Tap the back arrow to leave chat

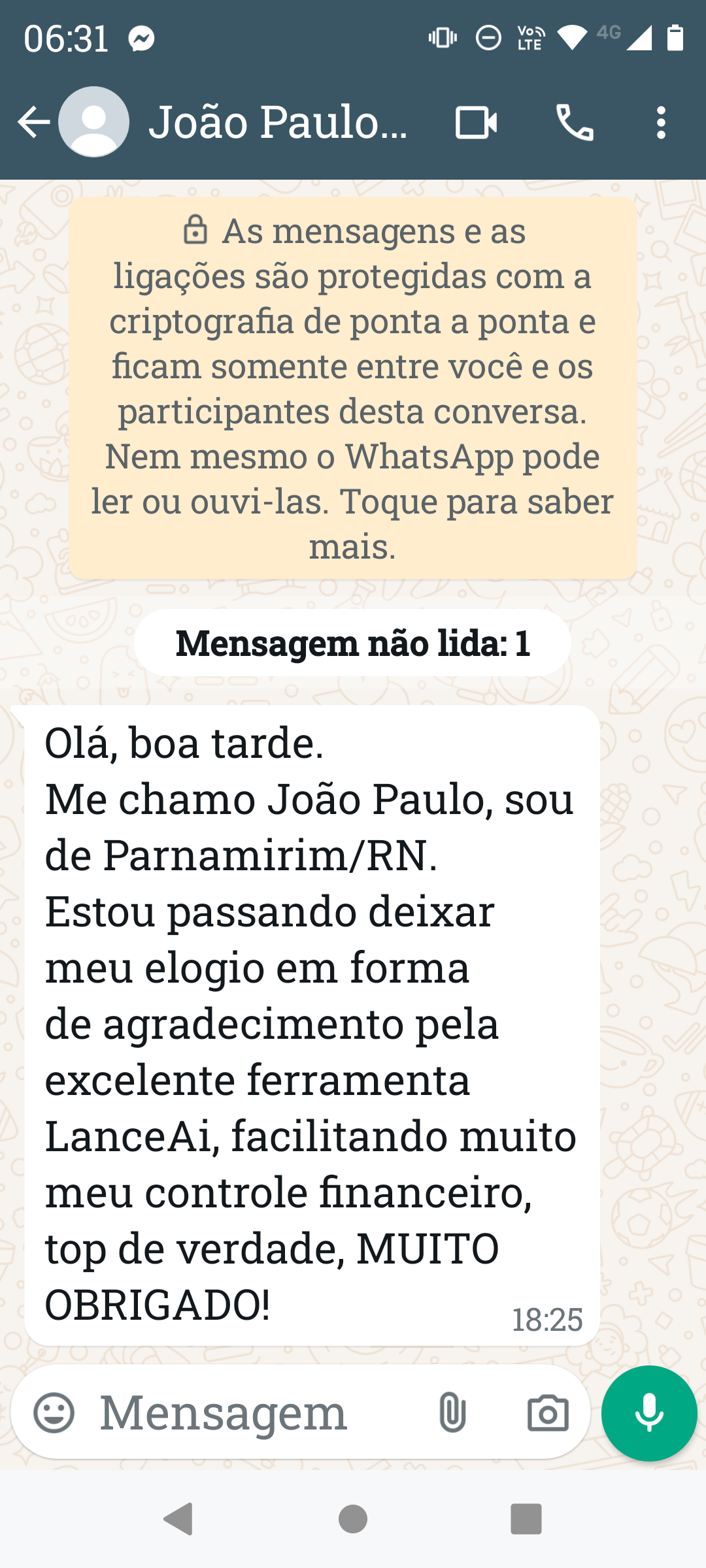click(x=33, y=122)
